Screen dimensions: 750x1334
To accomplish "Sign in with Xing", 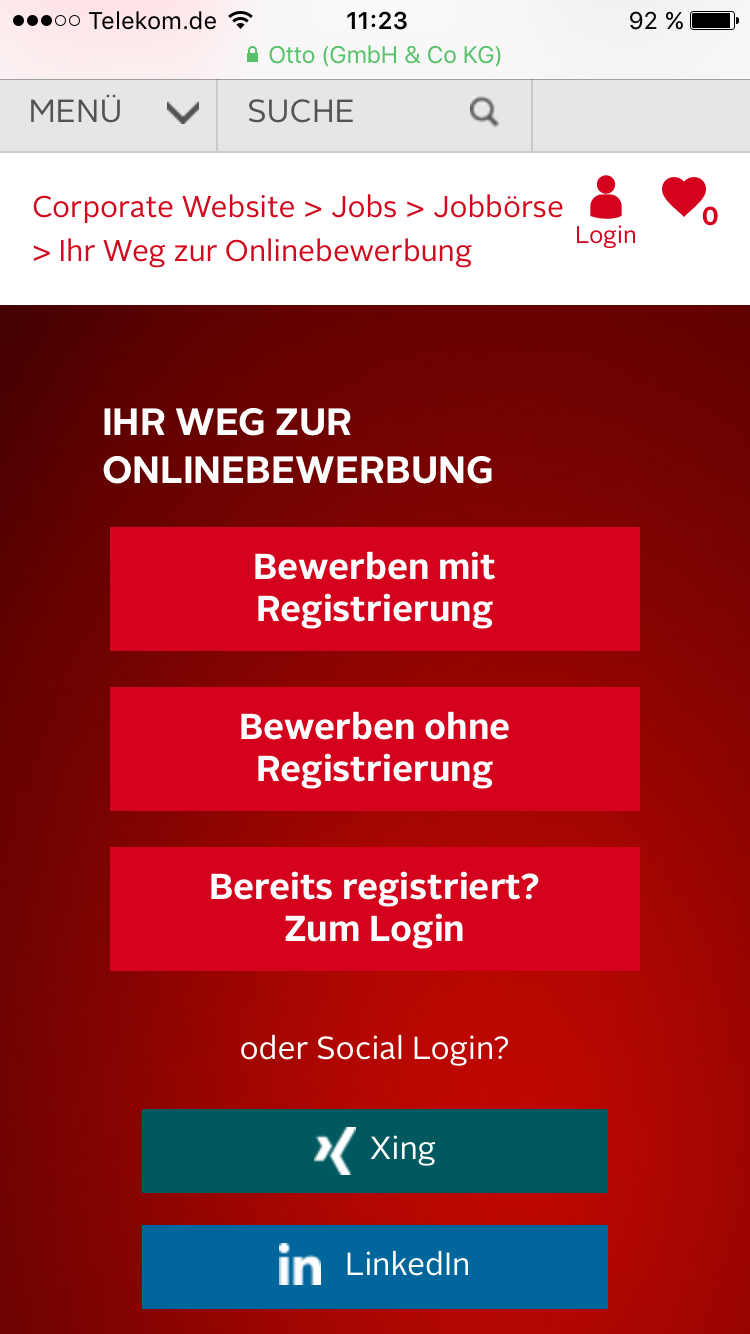I will (375, 1151).
